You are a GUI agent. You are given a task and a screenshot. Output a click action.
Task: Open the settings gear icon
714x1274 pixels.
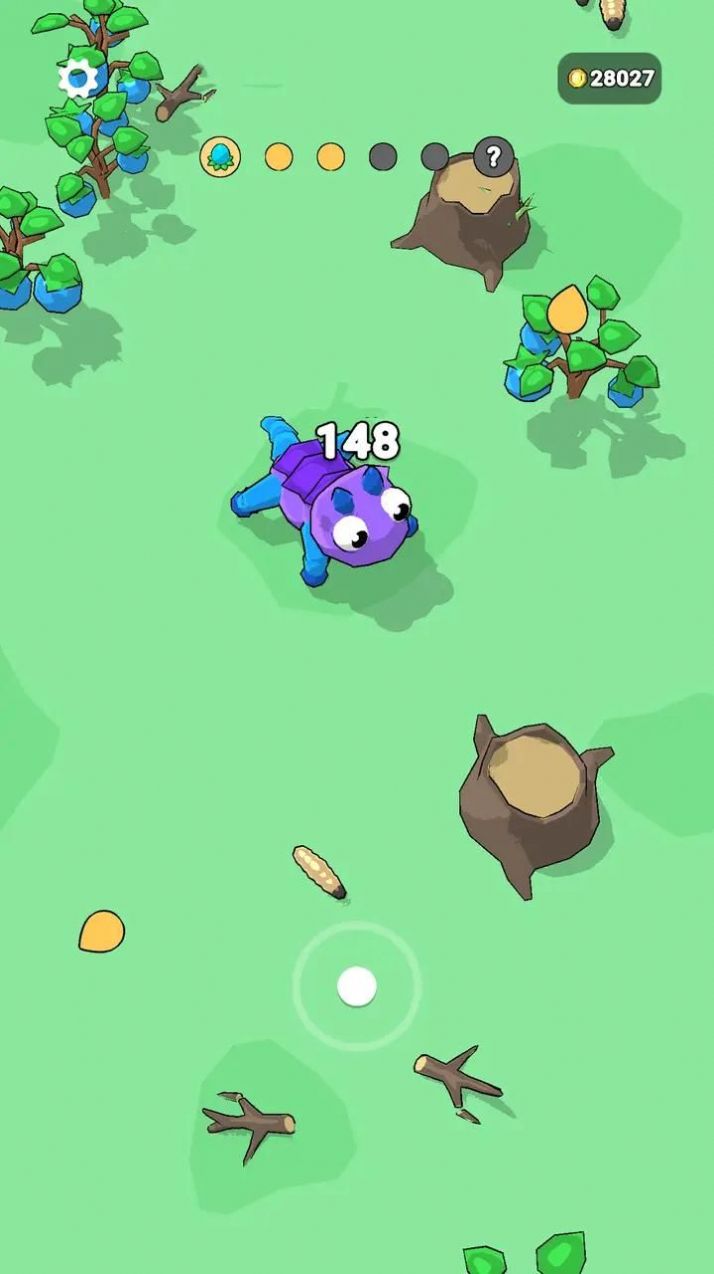click(78, 77)
